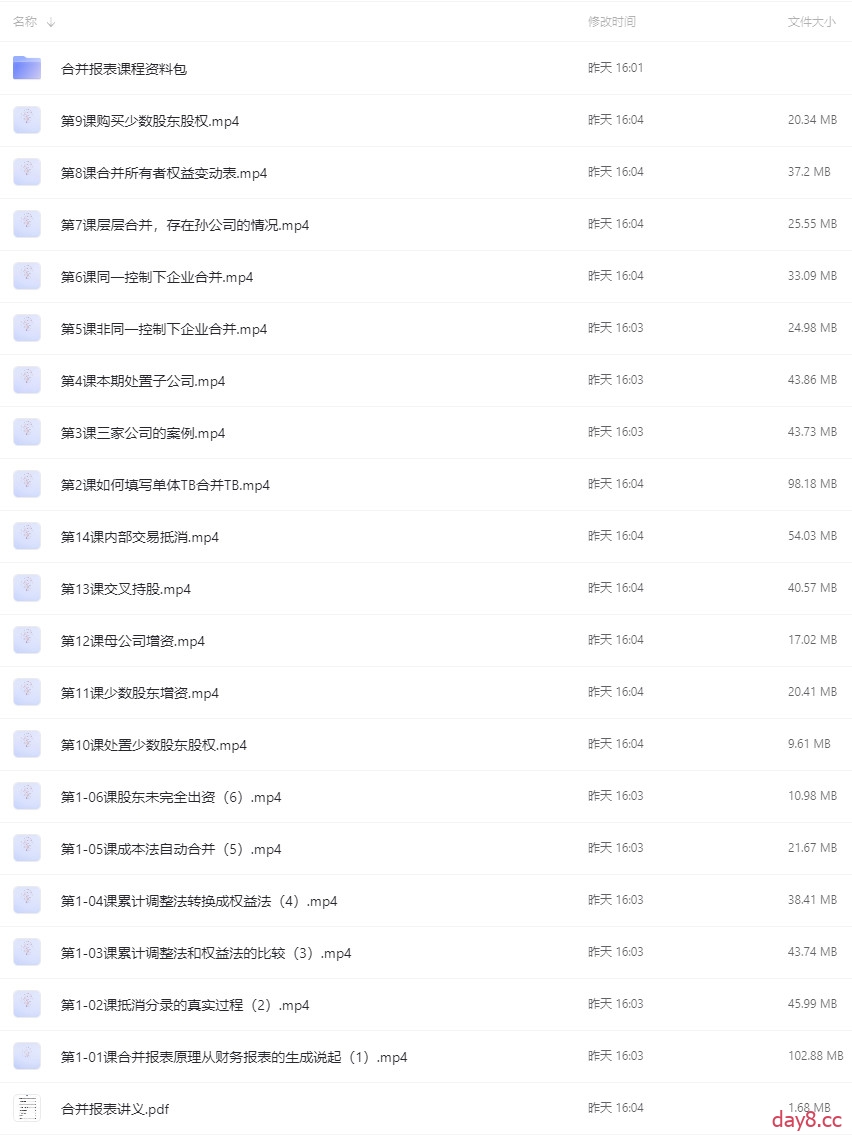Viewport: 852px width, 1135px height.
Task: Play 第10课处置少数股东股权.mp4
Action: [153, 745]
